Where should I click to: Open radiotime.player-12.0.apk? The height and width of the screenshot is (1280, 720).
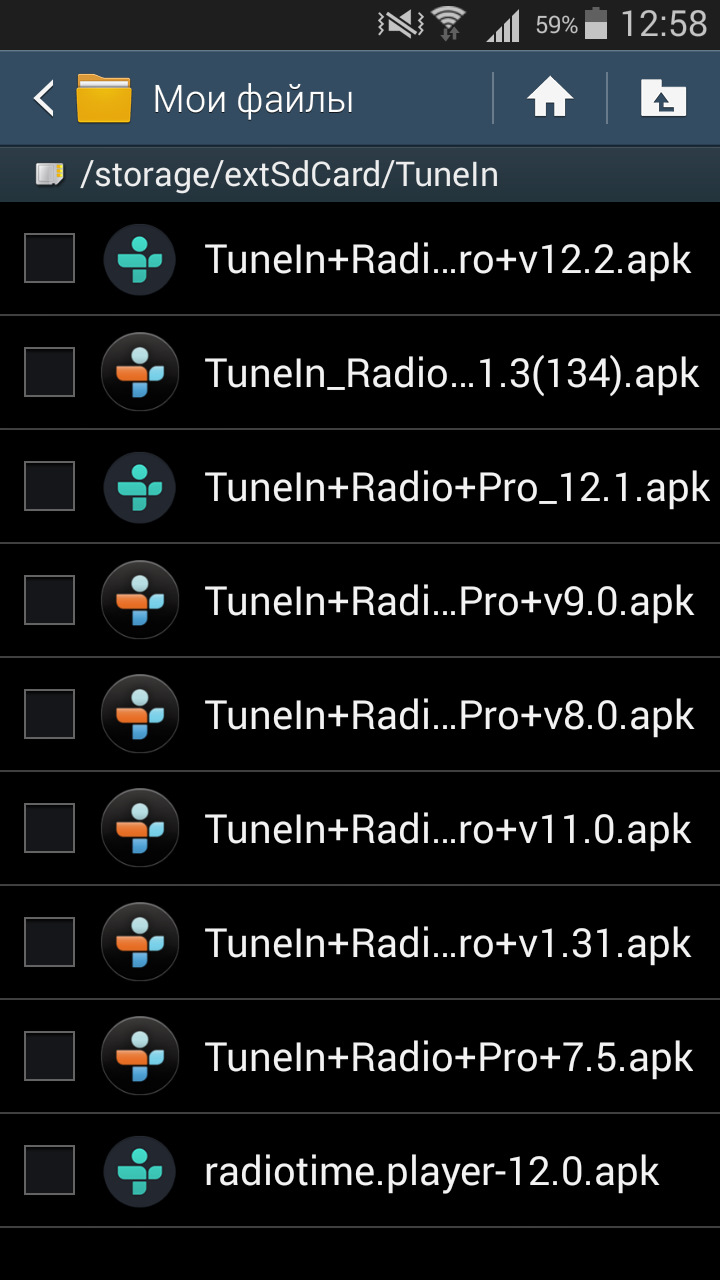360,1171
